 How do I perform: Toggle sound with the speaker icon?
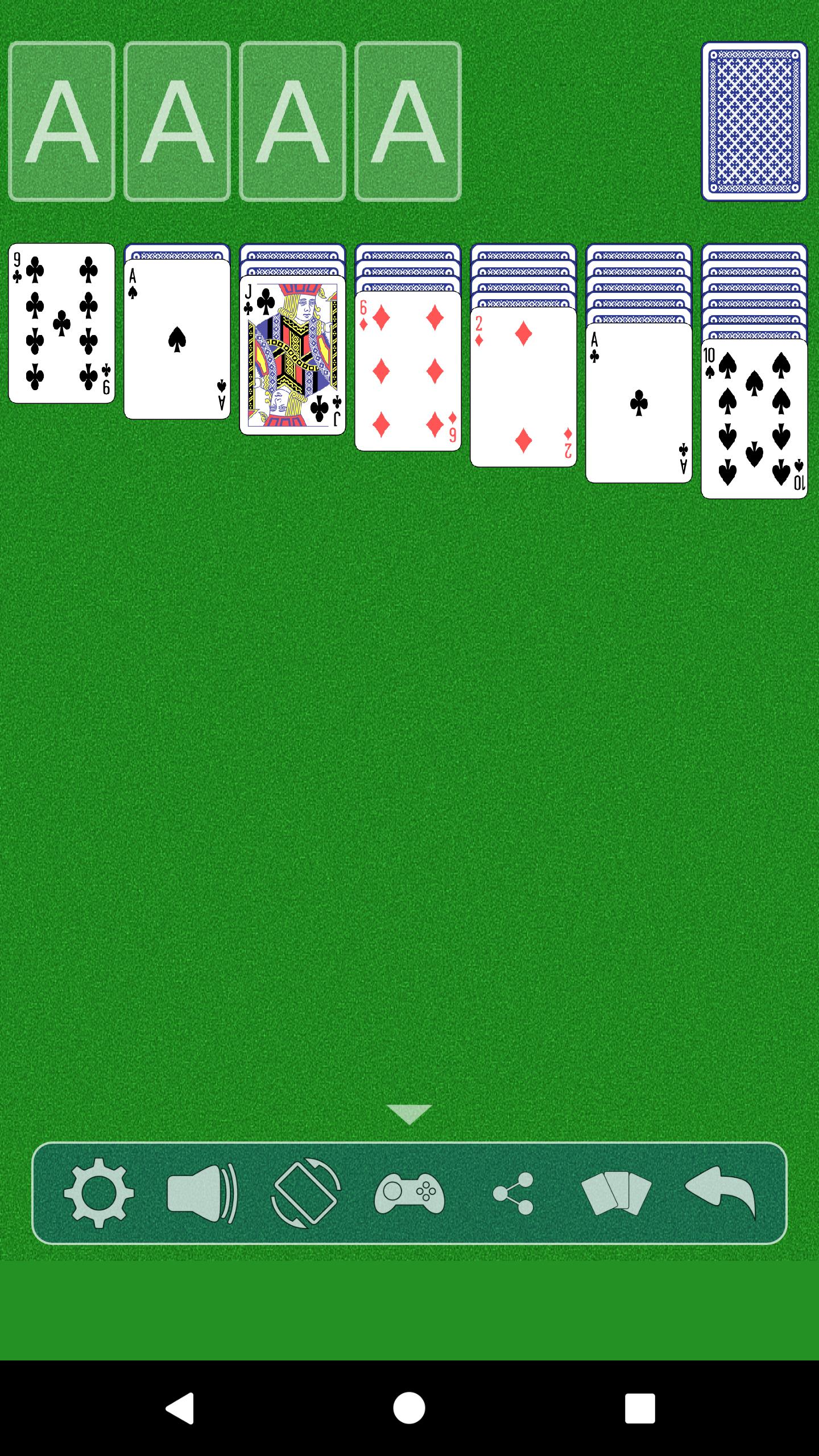click(202, 1193)
